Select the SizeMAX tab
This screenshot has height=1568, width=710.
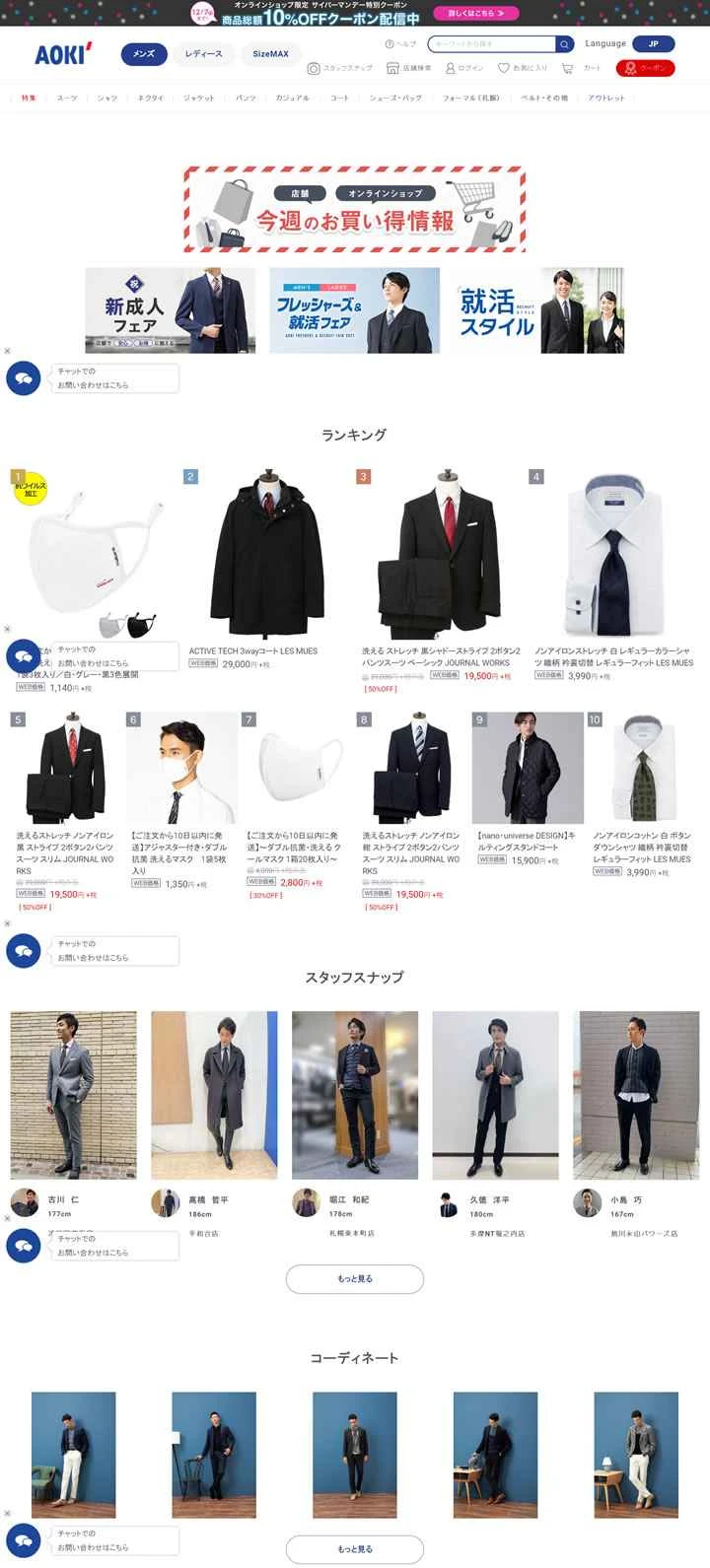(270, 54)
